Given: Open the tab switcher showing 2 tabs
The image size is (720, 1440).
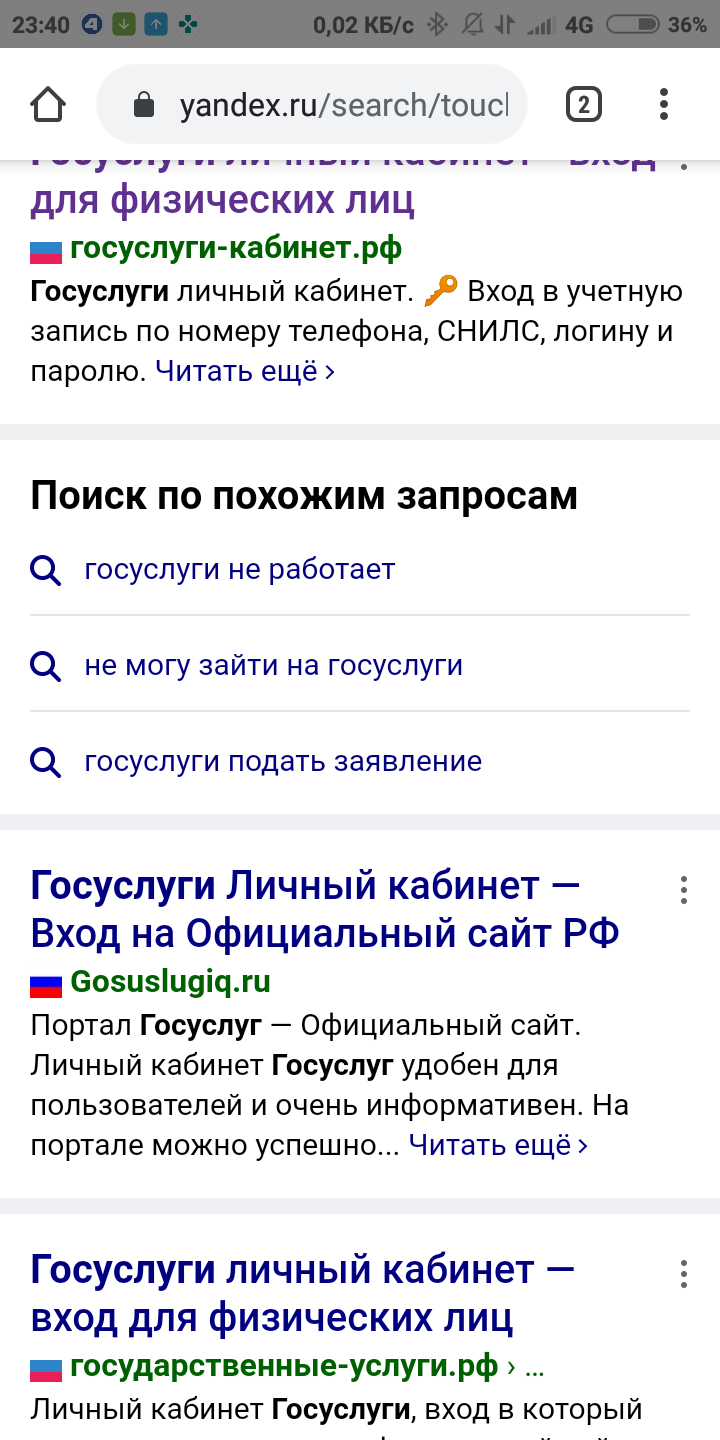Looking at the screenshot, I should [584, 104].
